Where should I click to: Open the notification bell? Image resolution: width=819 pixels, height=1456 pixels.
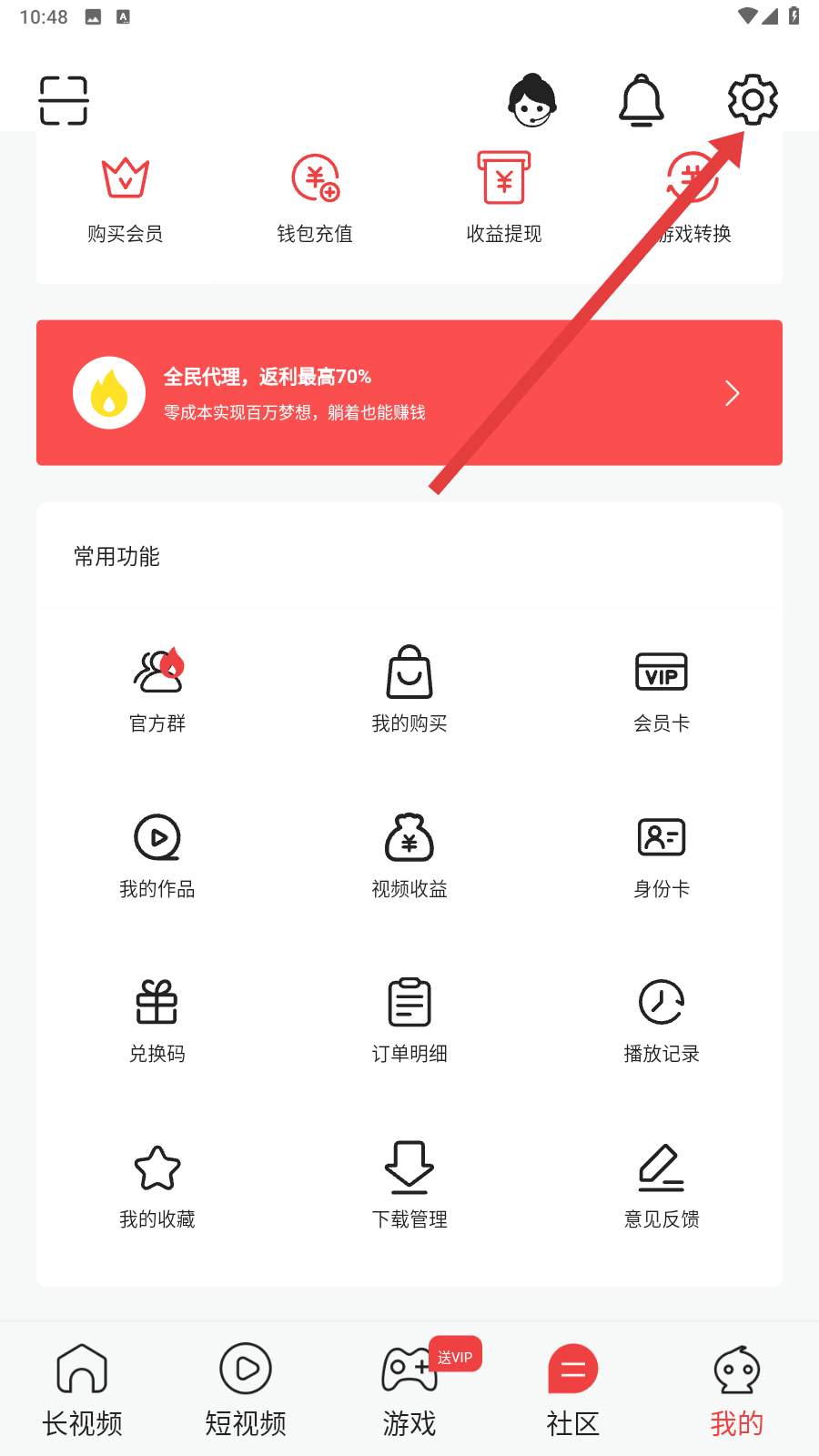point(642,100)
